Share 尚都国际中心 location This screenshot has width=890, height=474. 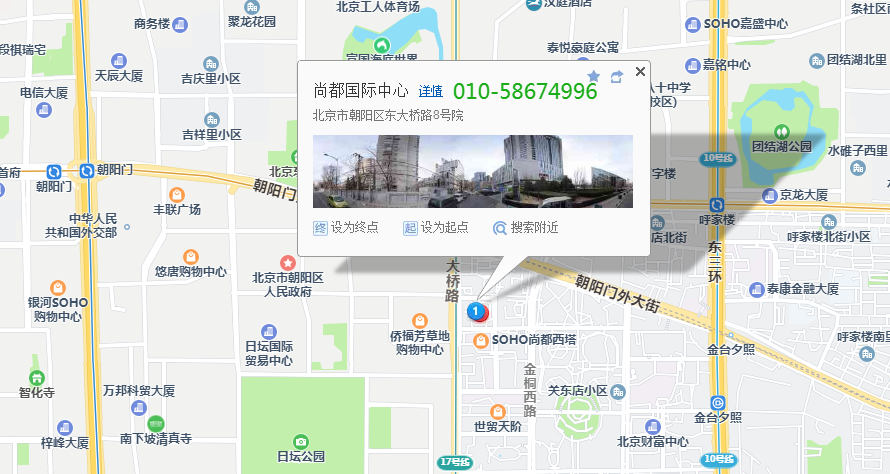pos(616,76)
